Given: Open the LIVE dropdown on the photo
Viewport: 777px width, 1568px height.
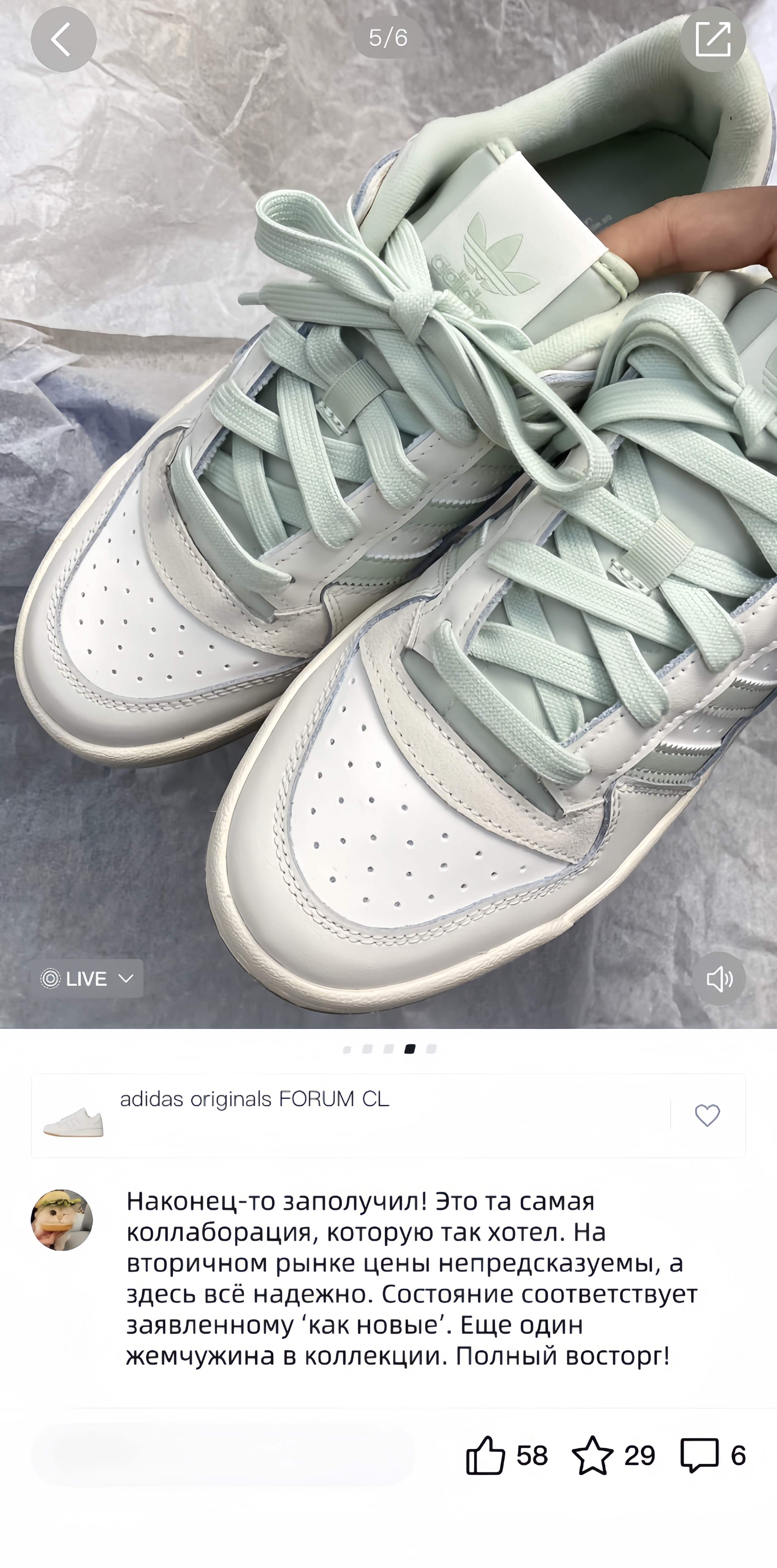Looking at the screenshot, I should coord(87,978).
